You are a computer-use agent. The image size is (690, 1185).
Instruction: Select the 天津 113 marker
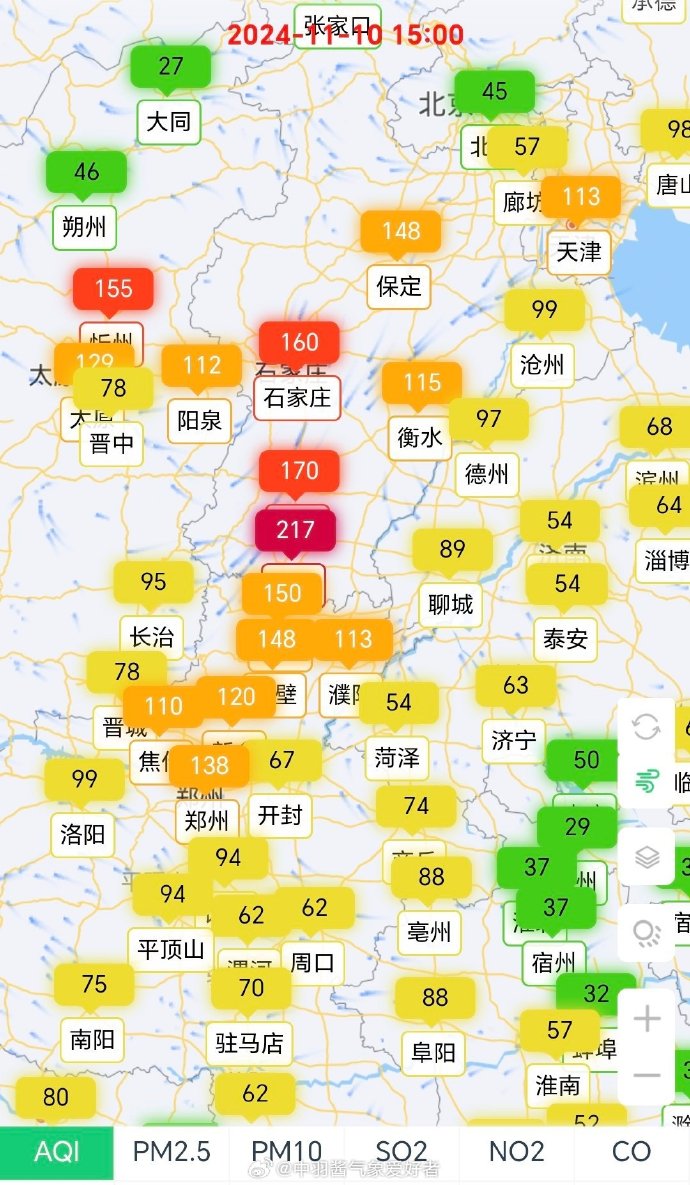(580, 198)
